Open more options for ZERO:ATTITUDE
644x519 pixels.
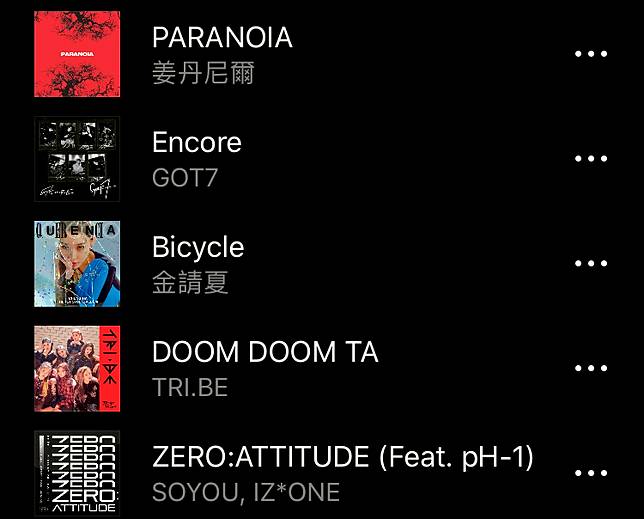[591, 474]
